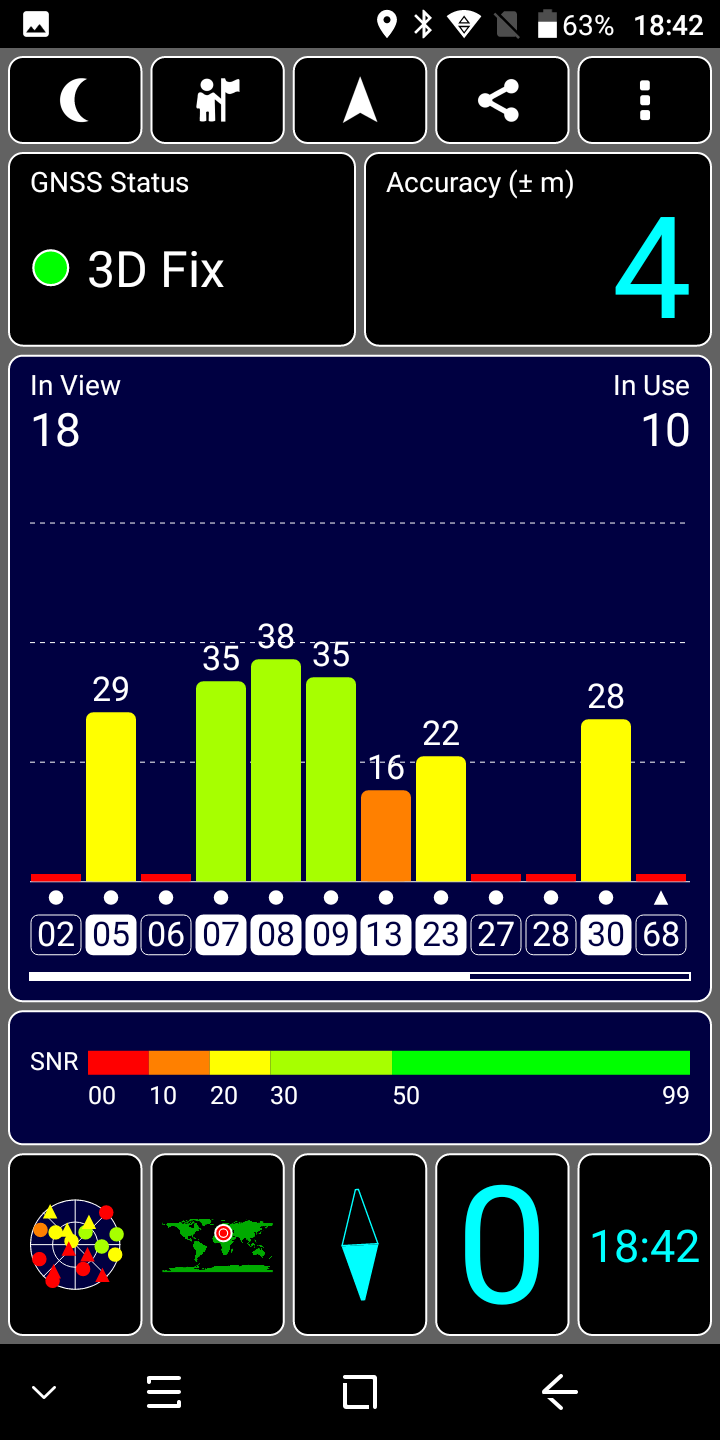
Task: Share the current GPS location
Action: tap(502, 101)
